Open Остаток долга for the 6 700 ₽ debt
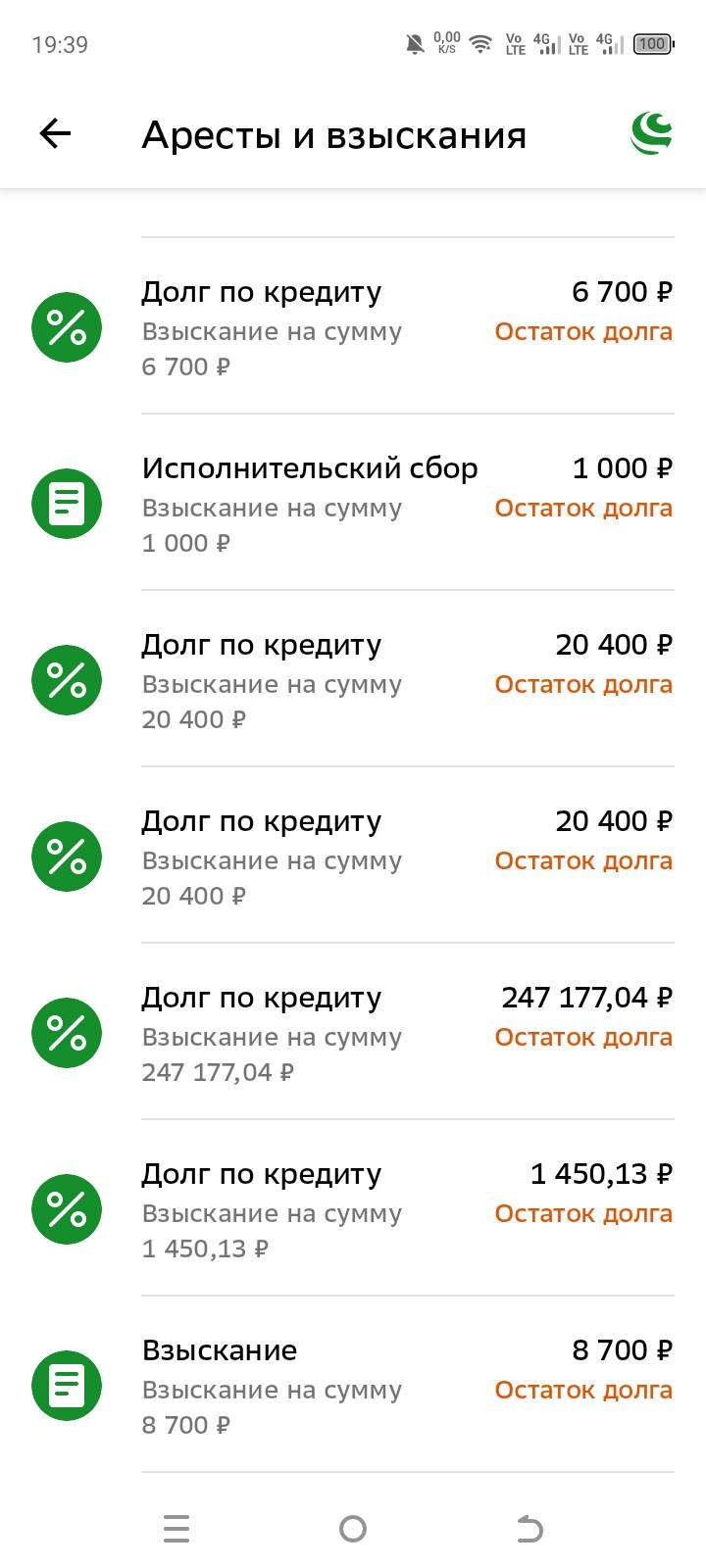This screenshot has width=706, height=1568. pyautogui.click(x=582, y=331)
